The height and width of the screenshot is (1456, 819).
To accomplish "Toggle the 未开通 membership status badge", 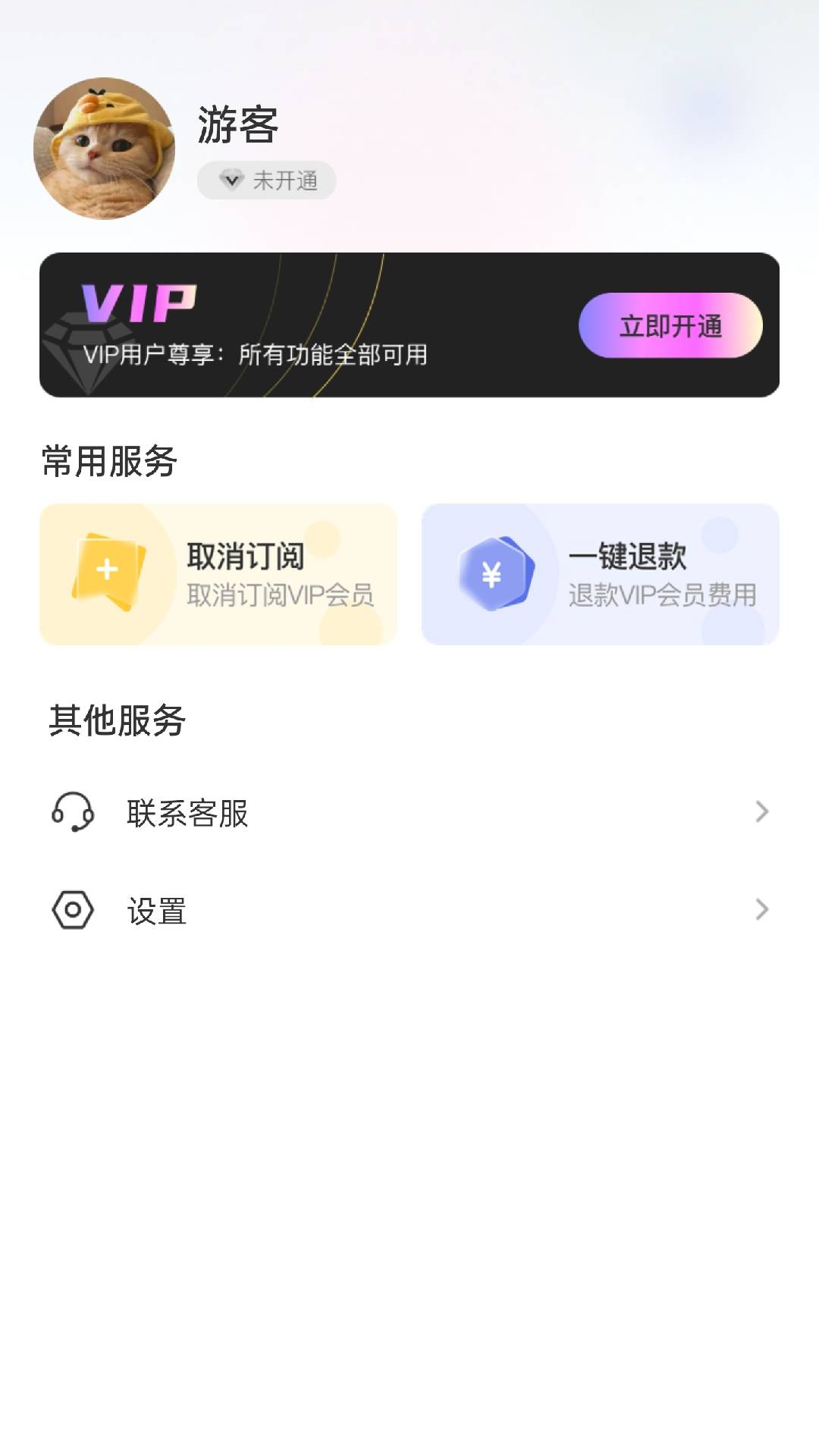I will pyautogui.click(x=267, y=180).
